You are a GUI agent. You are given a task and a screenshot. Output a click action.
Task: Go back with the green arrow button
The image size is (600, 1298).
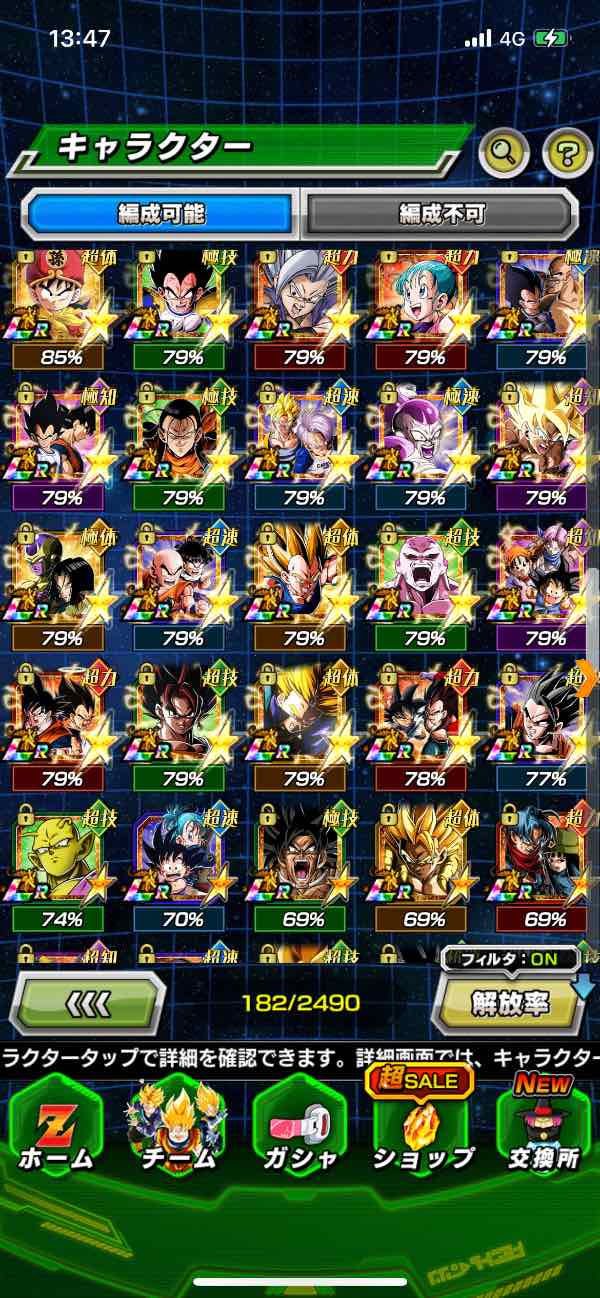(88, 1002)
